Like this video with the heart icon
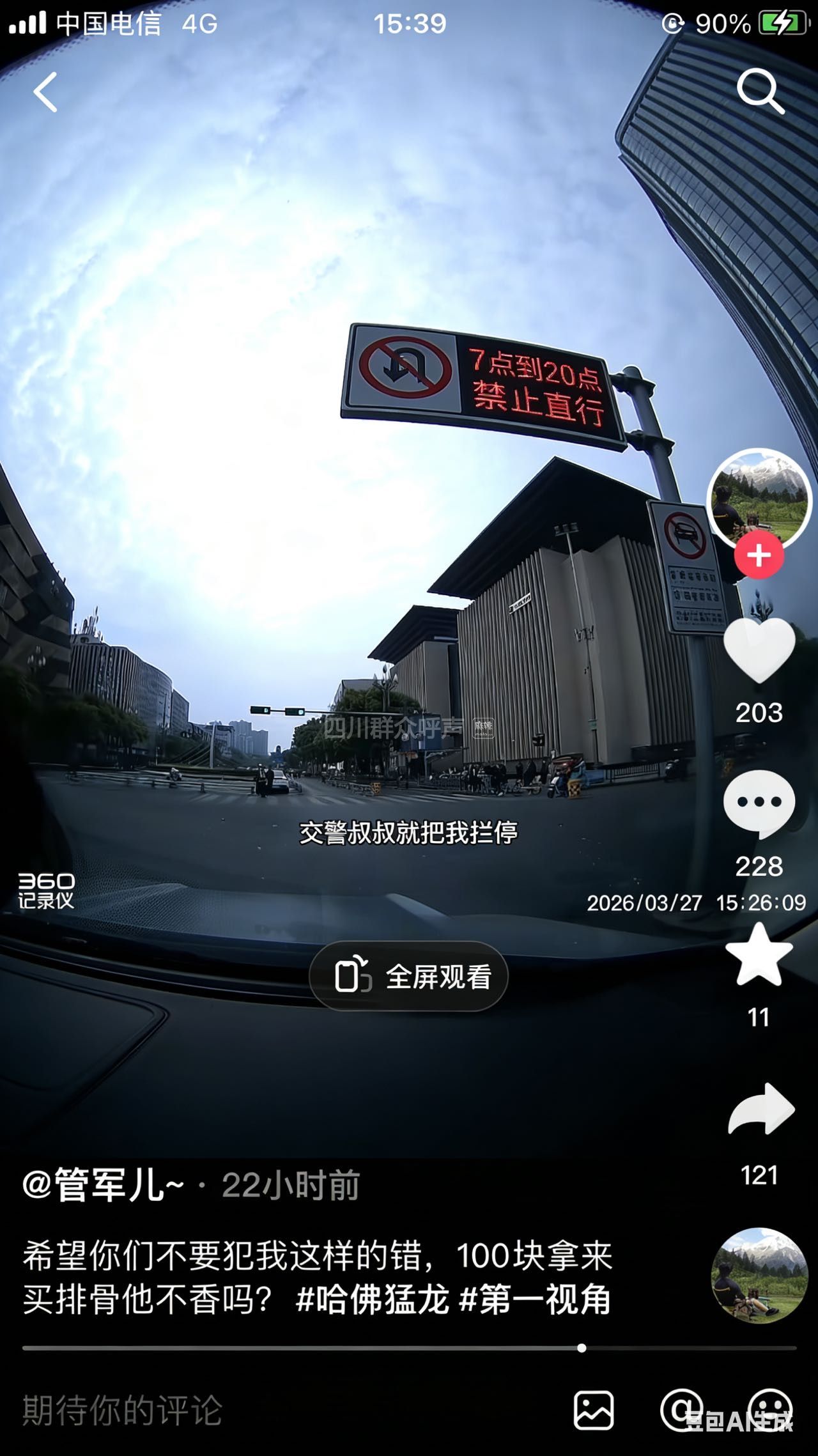The image size is (818, 1456). (x=759, y=650)
